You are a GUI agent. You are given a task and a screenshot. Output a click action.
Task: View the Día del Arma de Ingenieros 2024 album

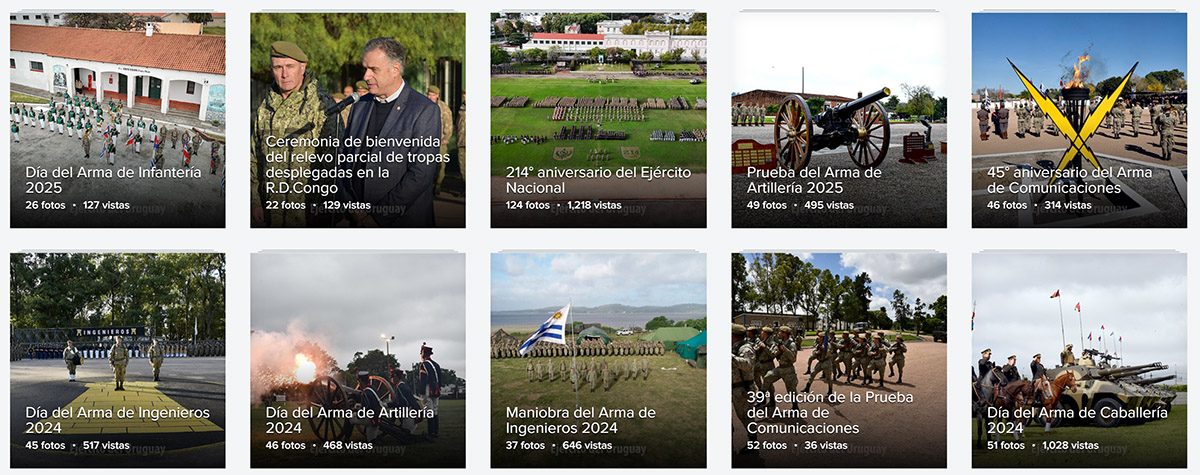(117, 360)
